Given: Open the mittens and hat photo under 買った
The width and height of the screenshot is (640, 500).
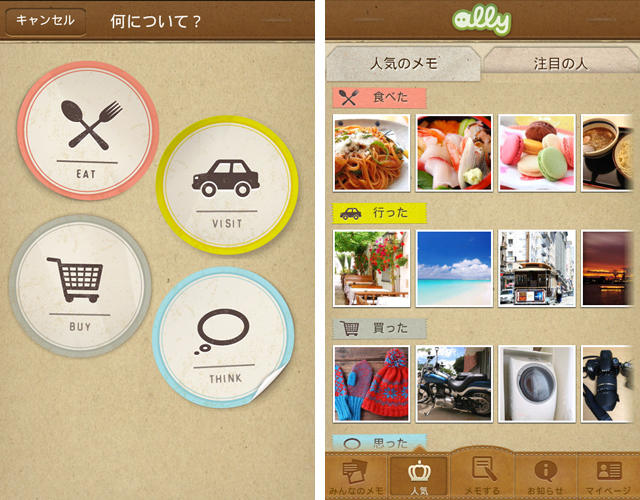Looking at the screenshot, I should tap(371, 383).
